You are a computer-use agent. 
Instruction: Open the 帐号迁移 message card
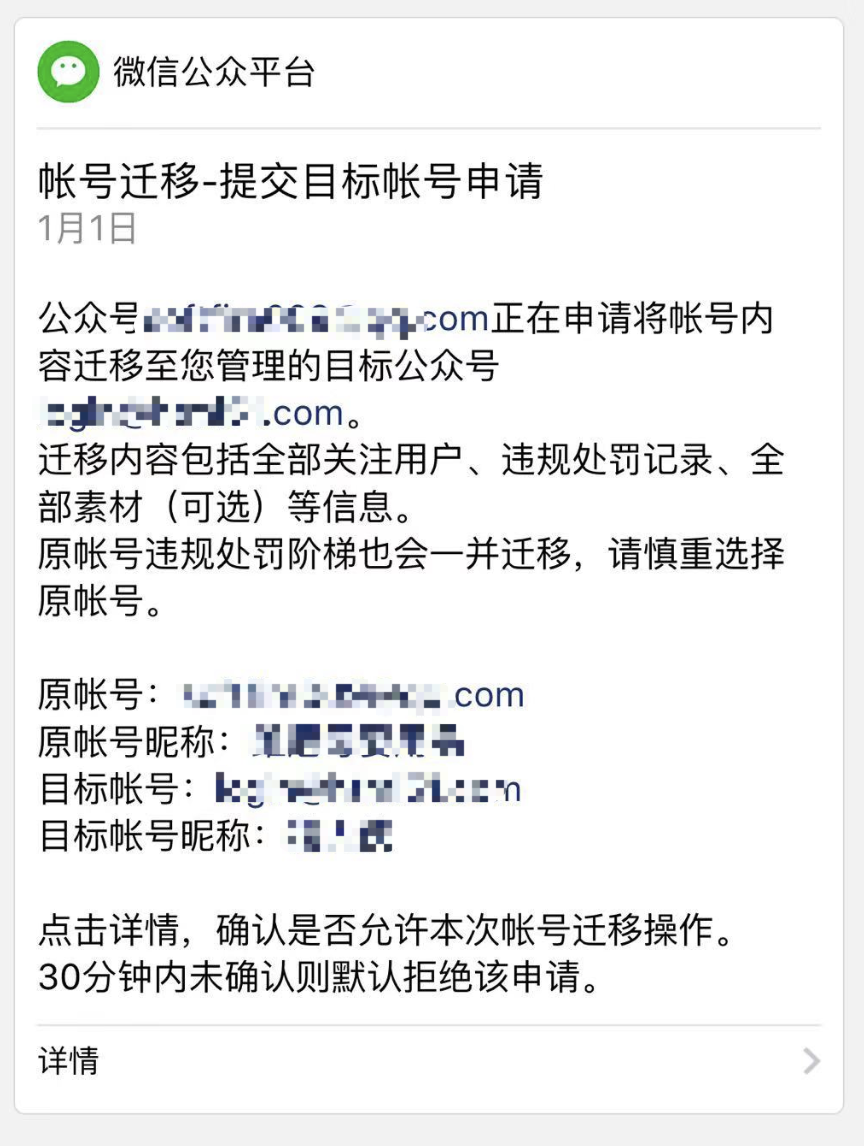(290, 182)
